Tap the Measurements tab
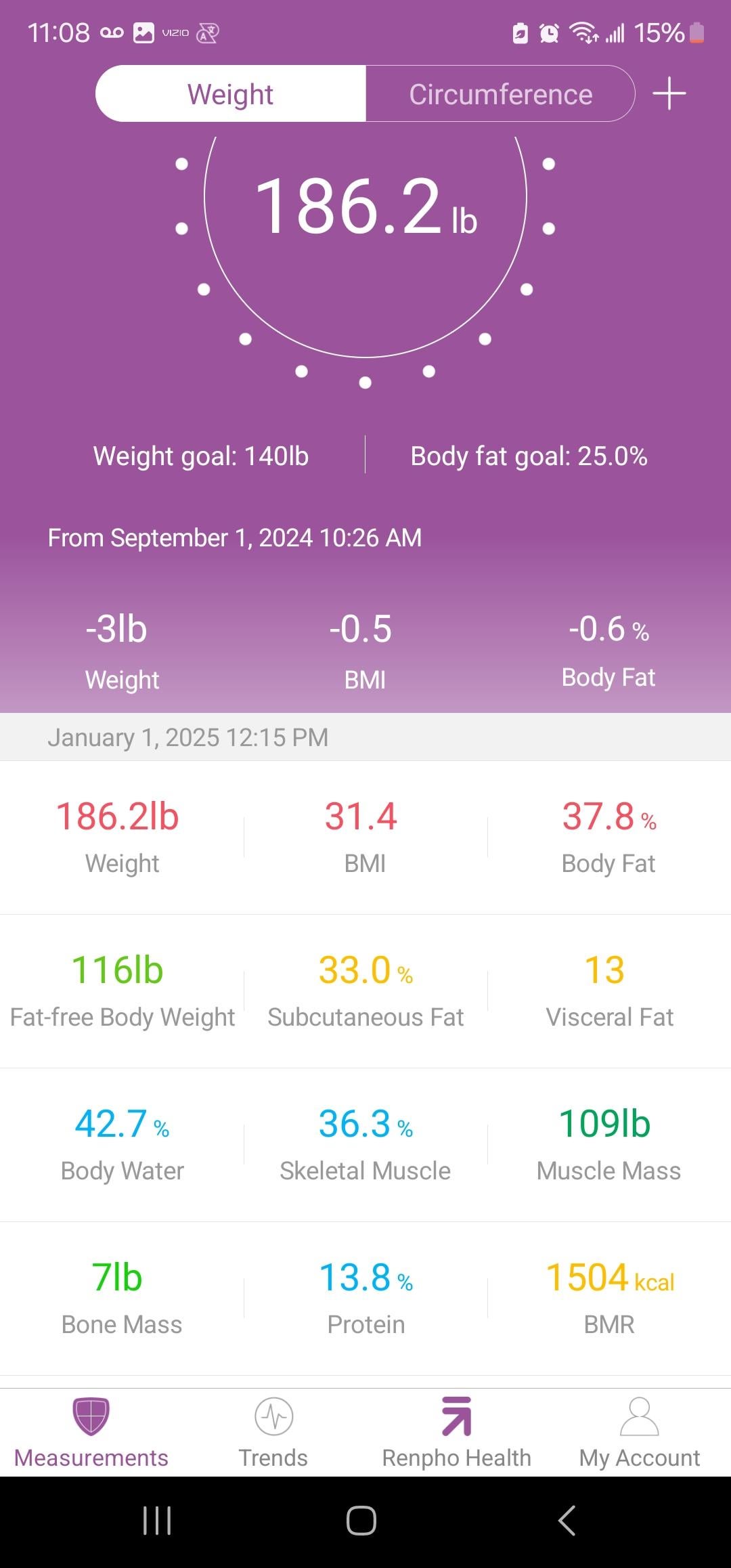The image size is (731, 1568). (91, 1433)
